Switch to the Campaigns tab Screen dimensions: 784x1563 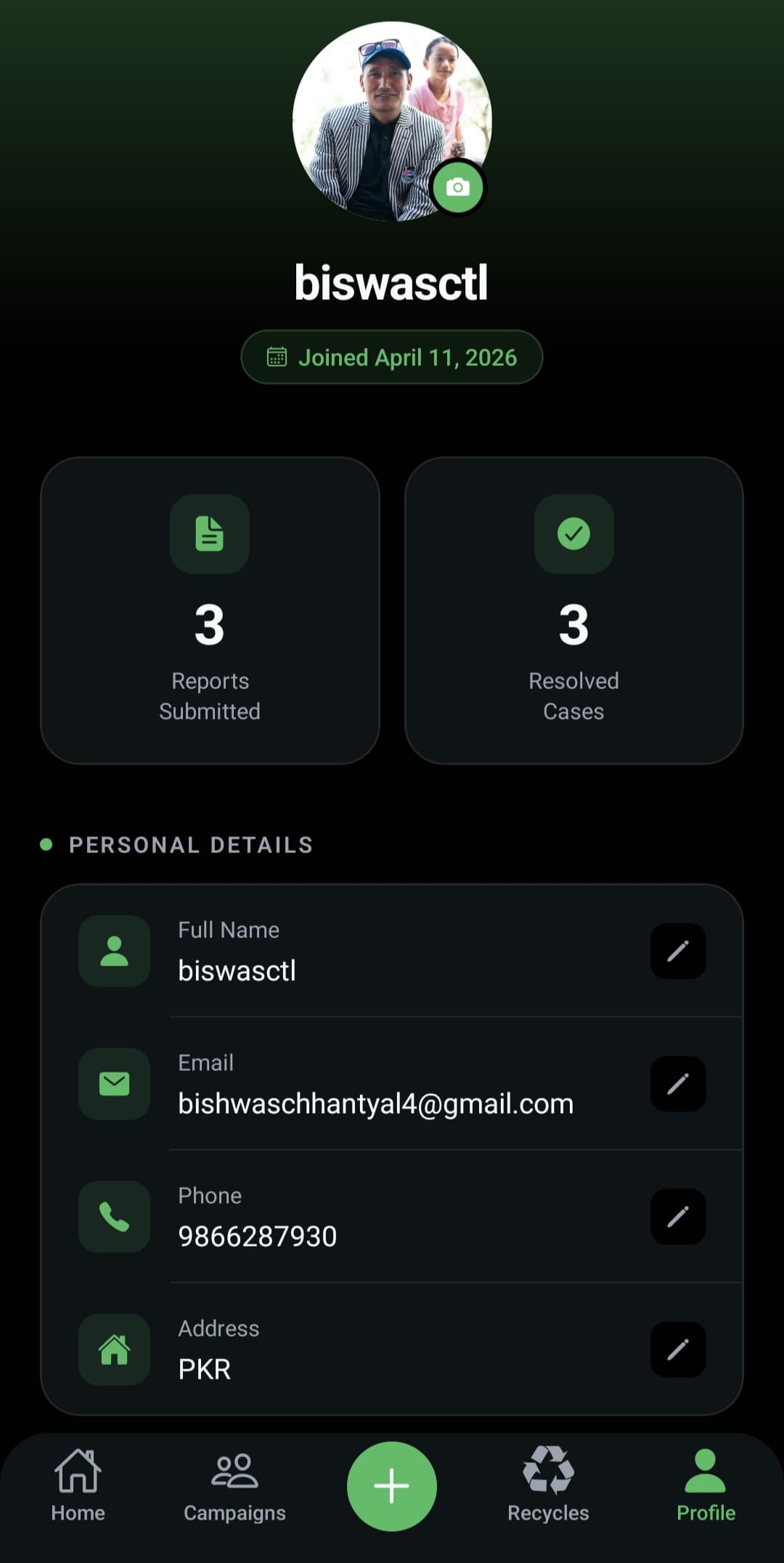234,1485
